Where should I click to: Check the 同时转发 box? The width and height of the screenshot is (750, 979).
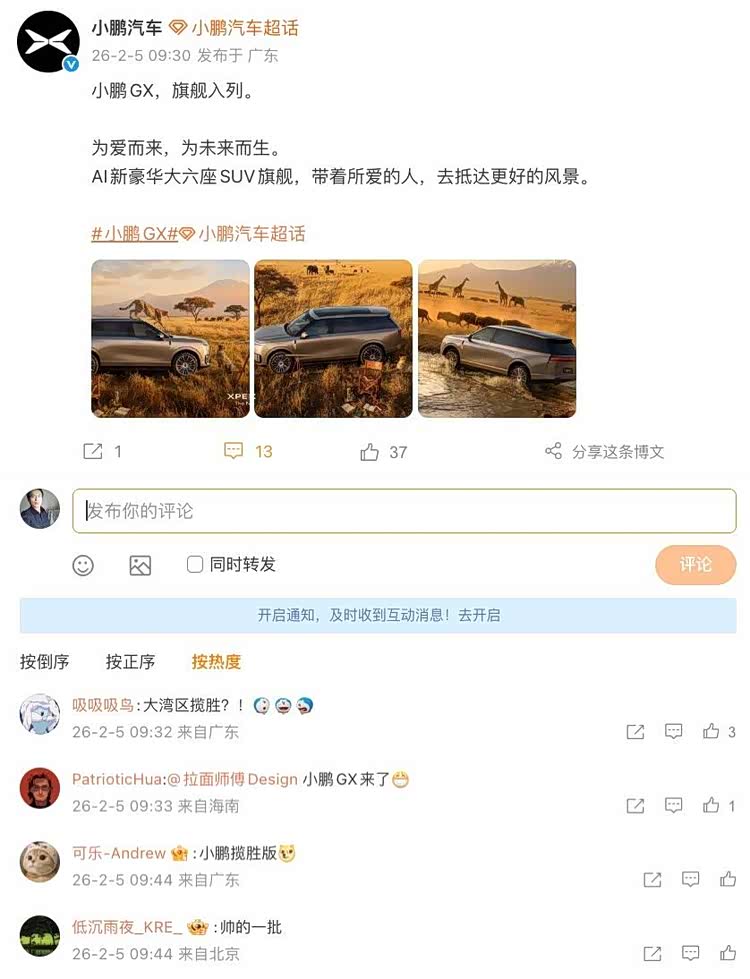coord(195,565)
